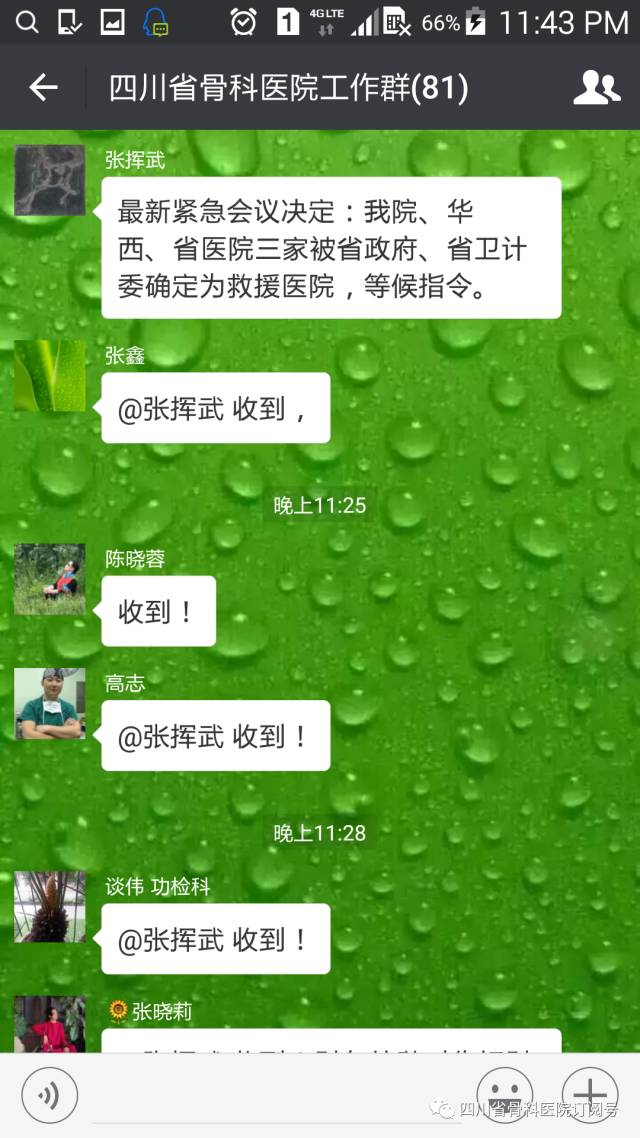Image resolution: width=640 pixels, height=1138 pixels.
Task: Open the group members info icon
Action: pos(596,88)
